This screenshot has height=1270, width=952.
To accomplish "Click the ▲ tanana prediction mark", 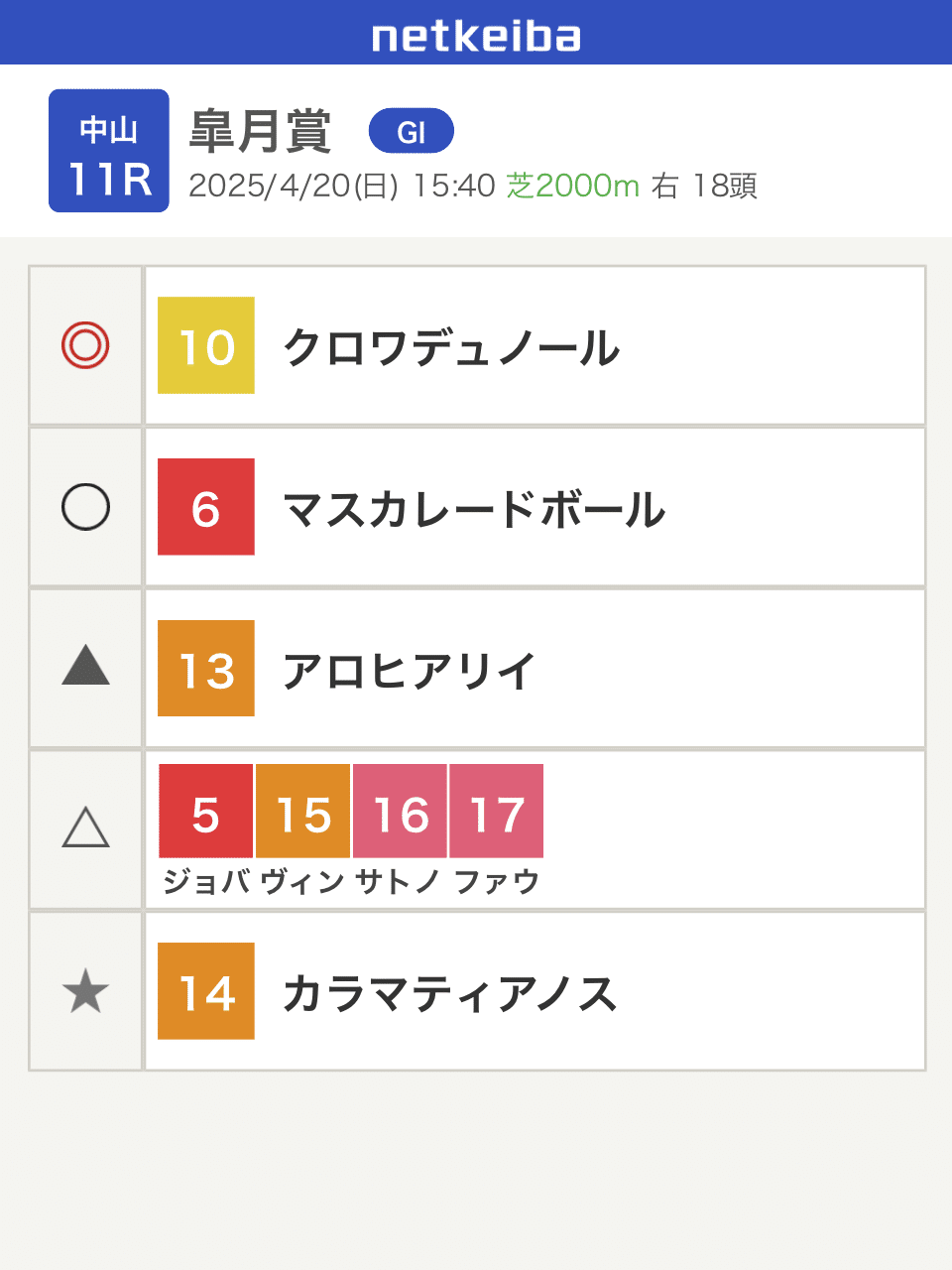I will pos(85,668).
